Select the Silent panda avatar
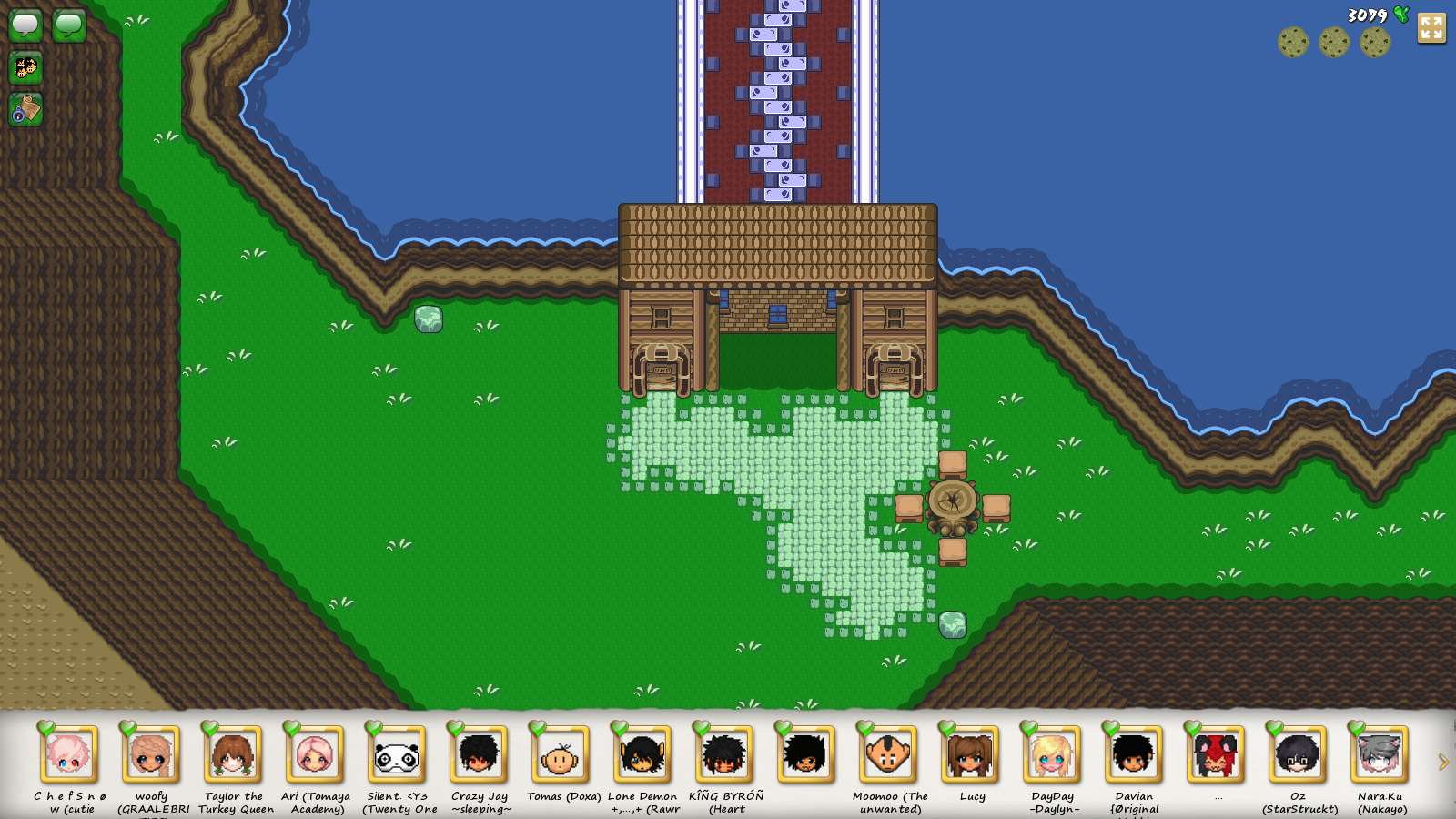This screenshot has width=1456, height=819. (396, 754)
